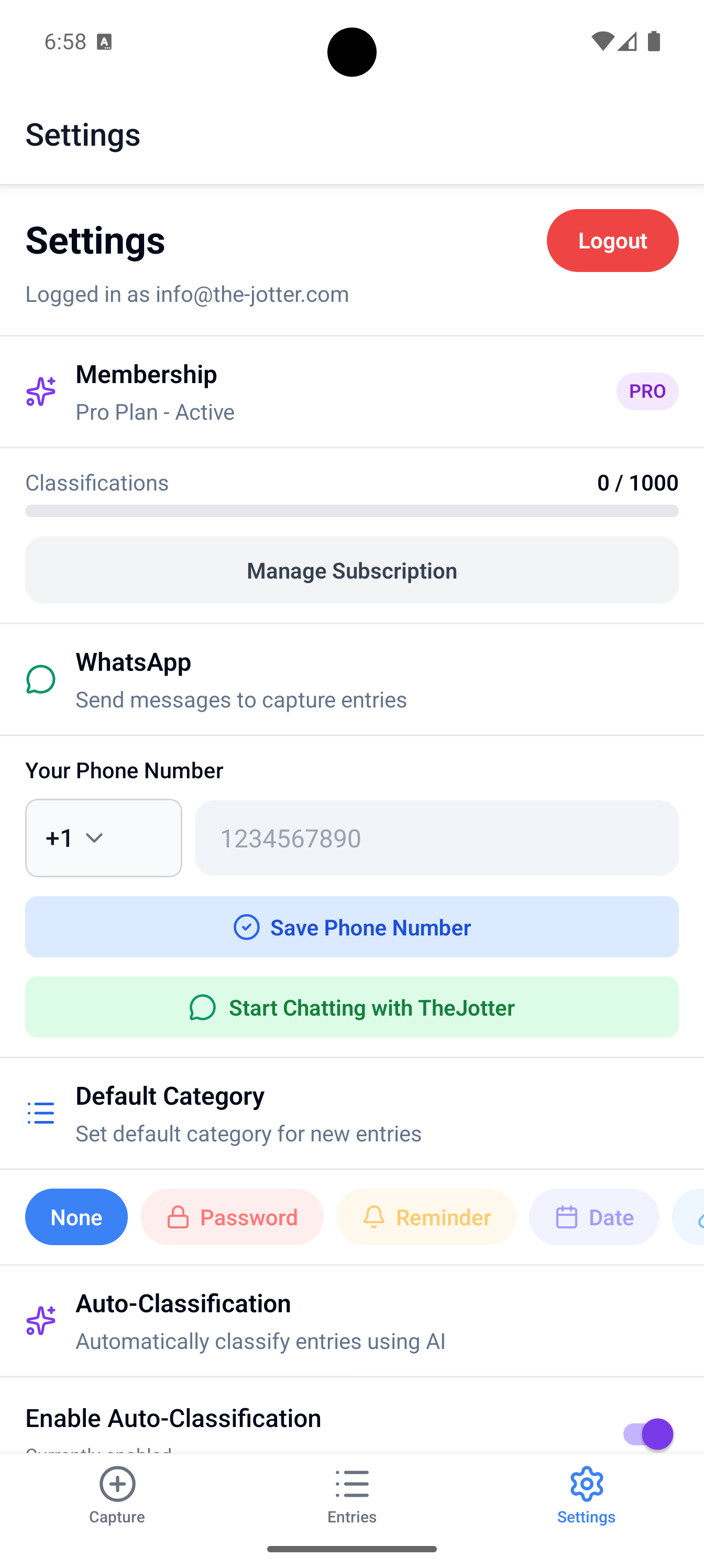Select the Membership sparkle icon
This screenshot has height=1568, width=704.
click(x=41, y=391)
